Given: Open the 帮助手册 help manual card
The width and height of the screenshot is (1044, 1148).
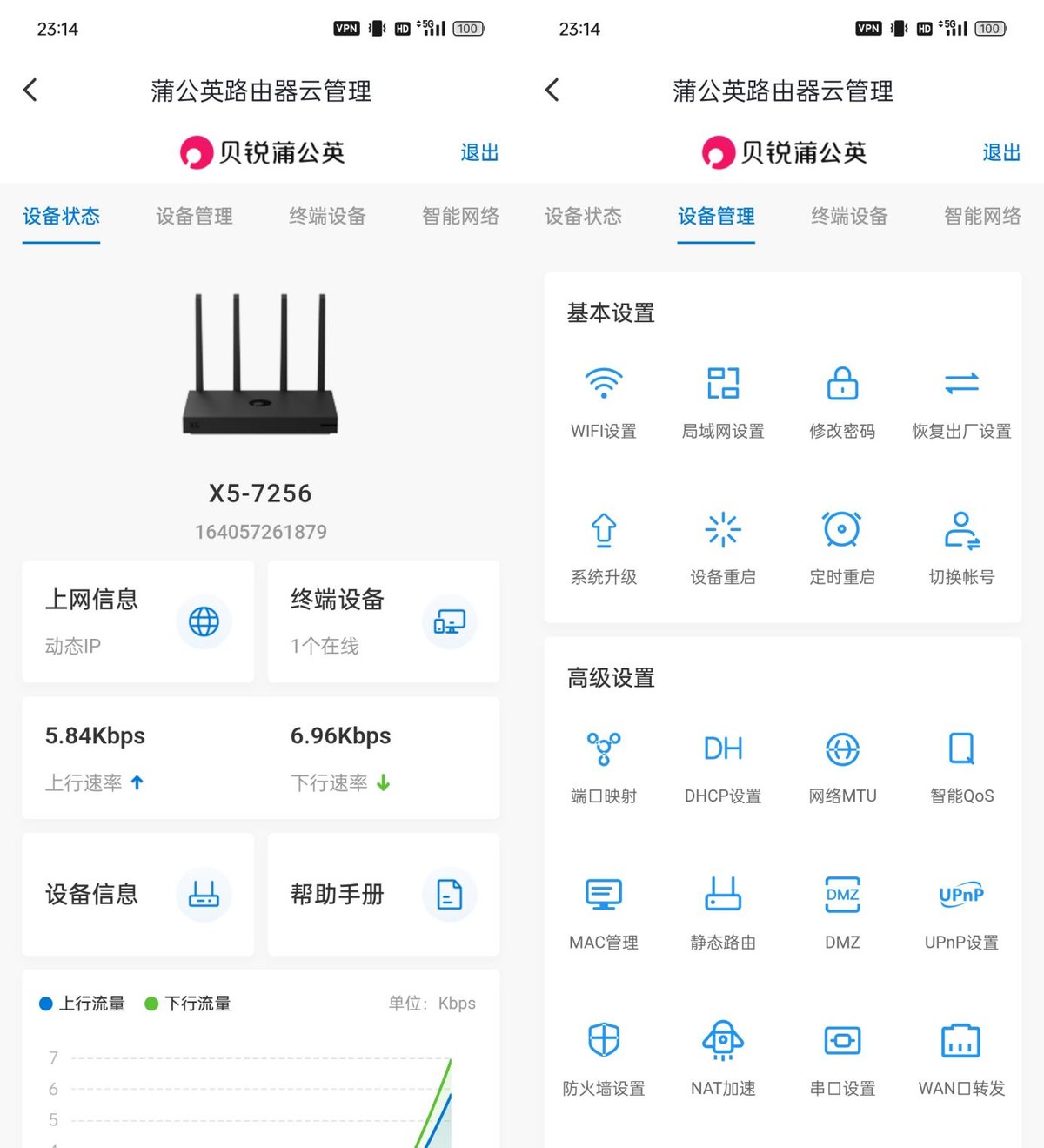Looking at the screenshot, I should (x=383, y=895).
